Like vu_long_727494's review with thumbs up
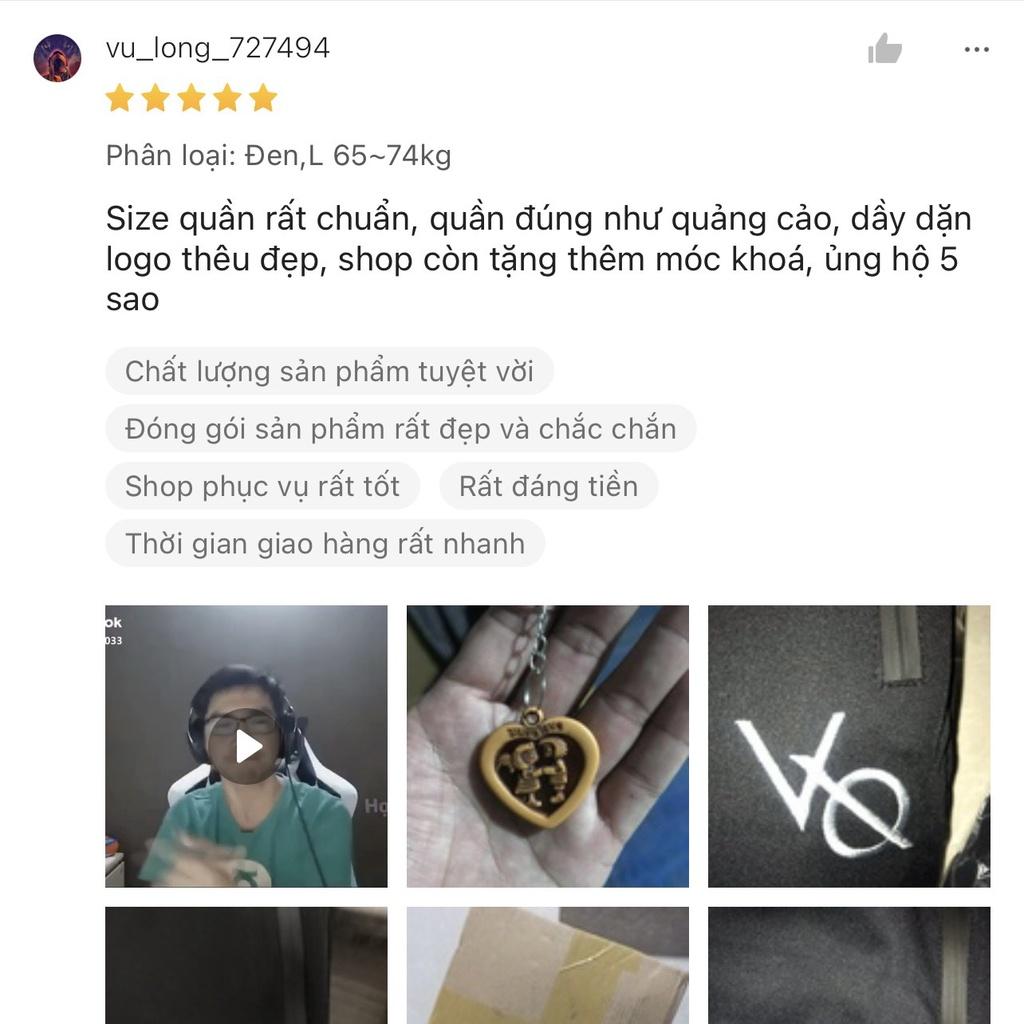This screenshot has height=1024, width=1024. [x=885, y=48]
